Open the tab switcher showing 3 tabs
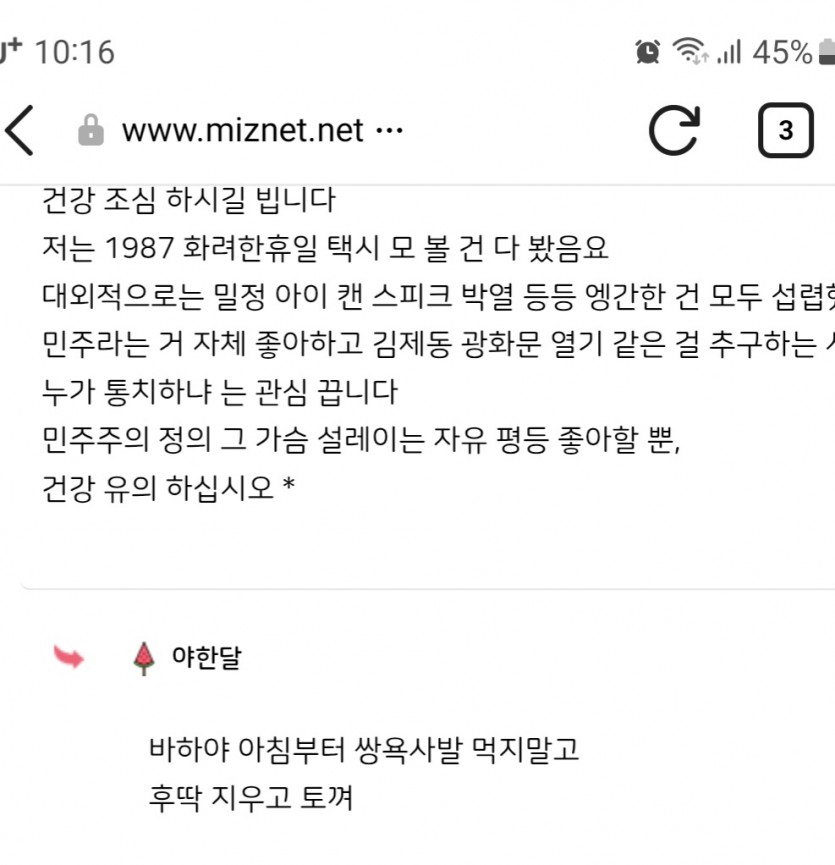The height and width of the screenshot is (865, 835). (785, 130)
